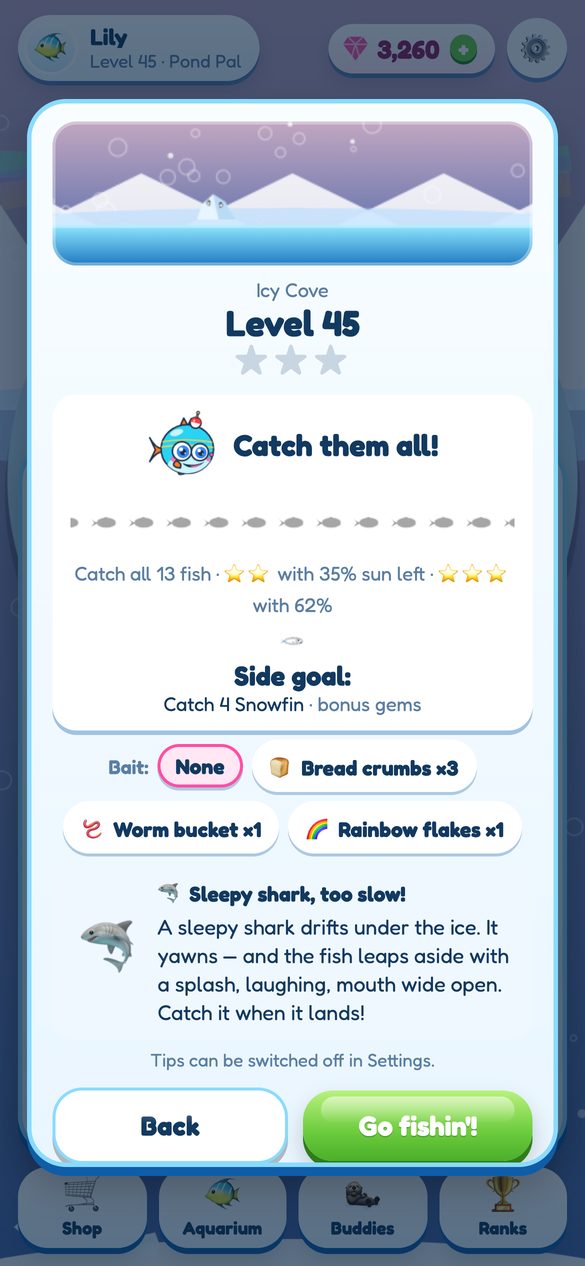Go back from the level screen

170,1126
